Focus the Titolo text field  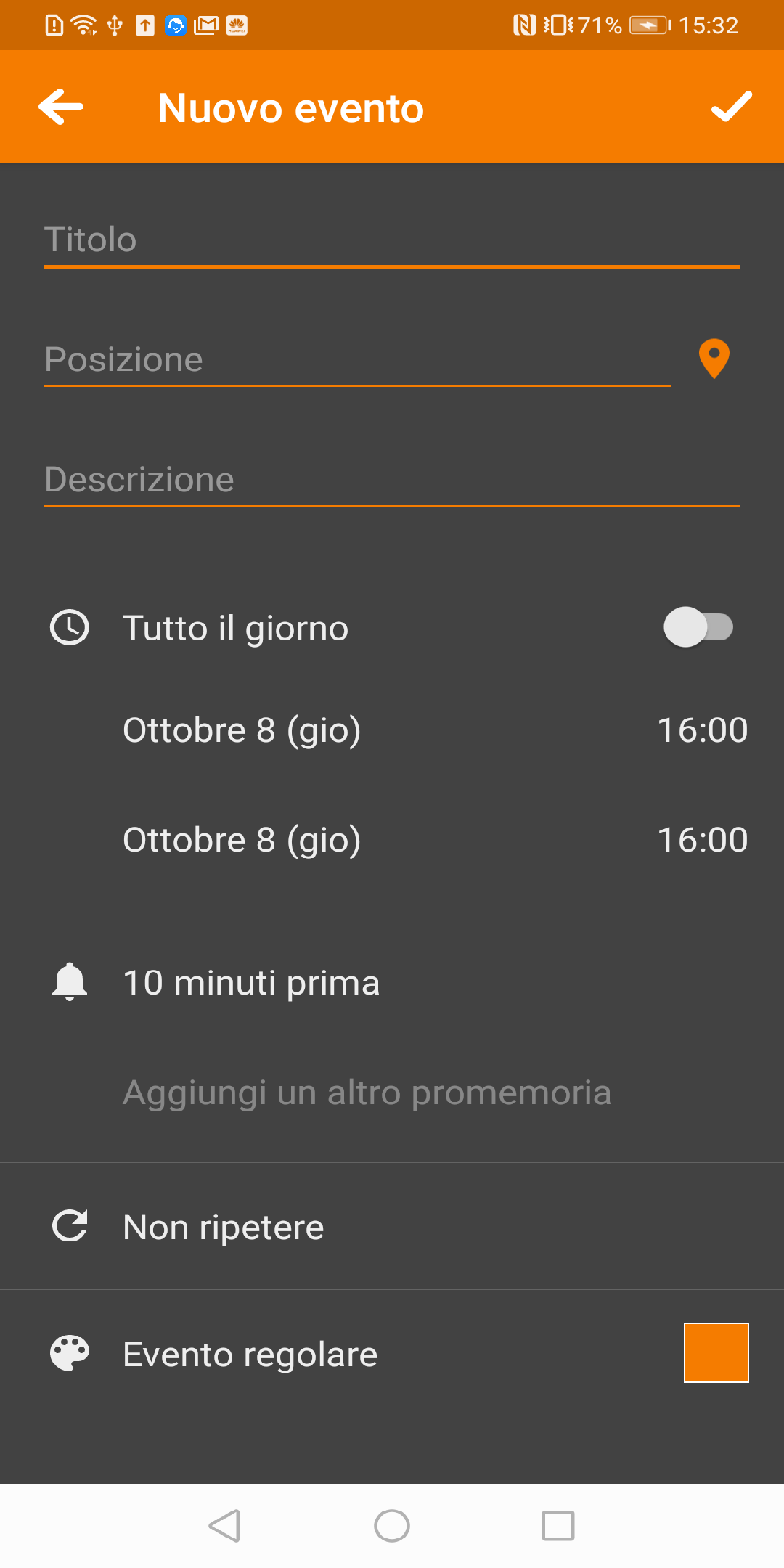(x=392, y=240)
